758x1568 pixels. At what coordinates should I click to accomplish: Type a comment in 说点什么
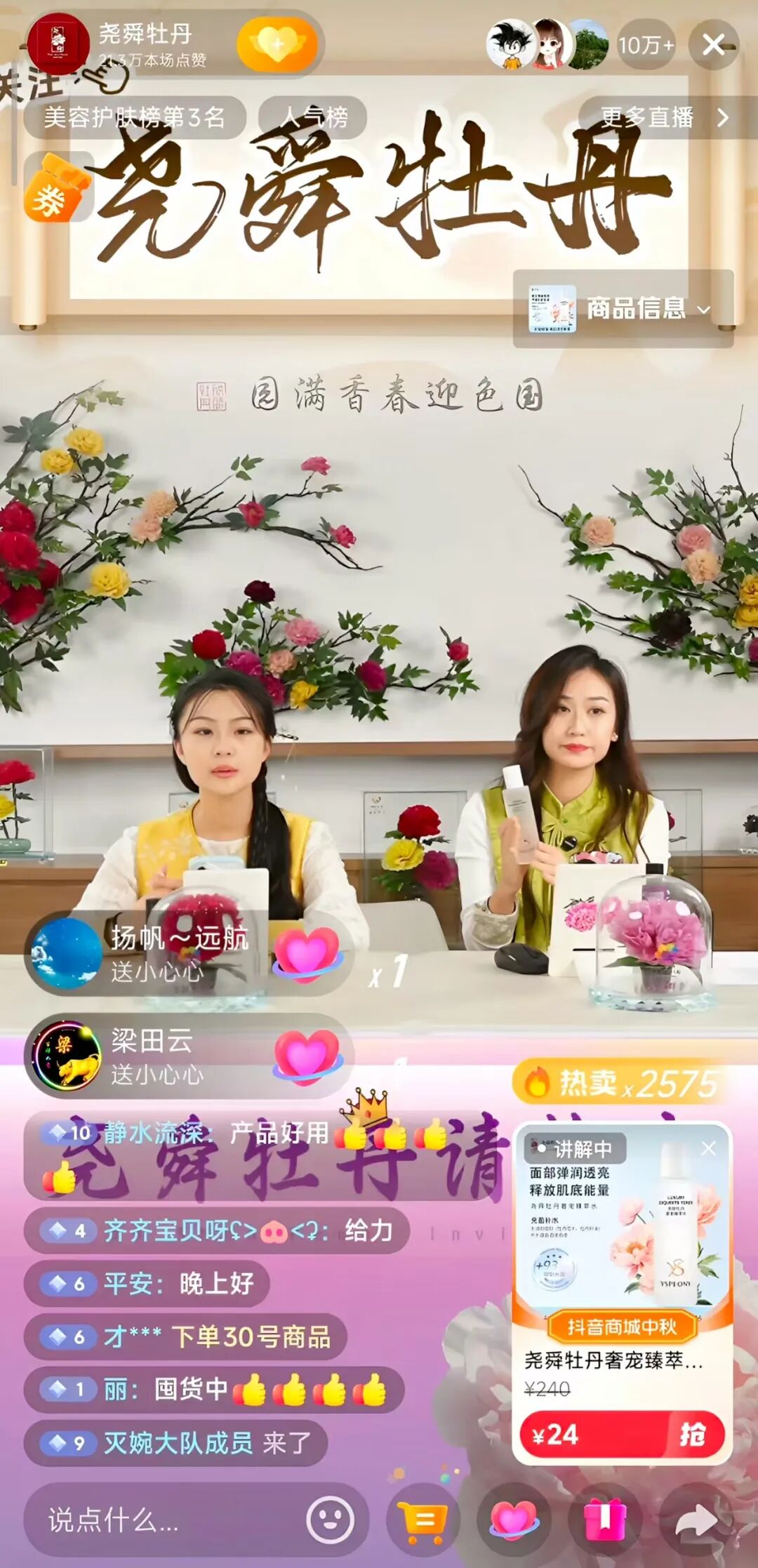[161, 1520]
